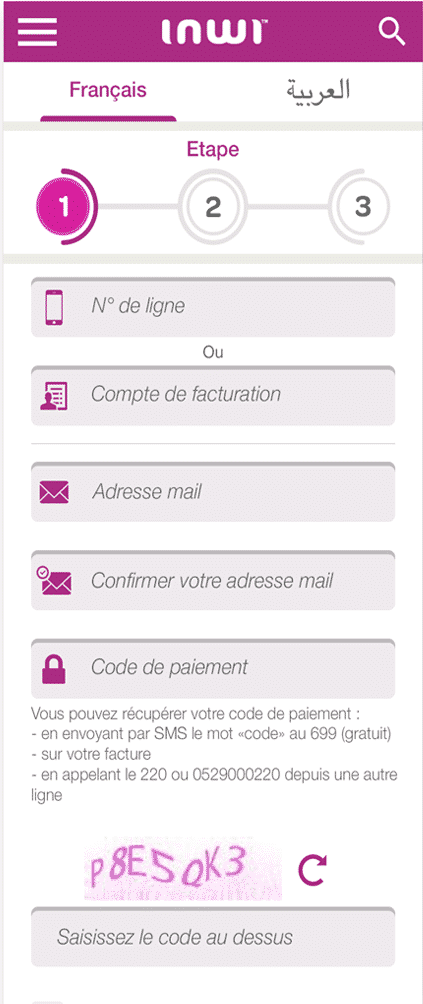The width and height of the screenshot is (423, 1004).
Task: Switch to the Arabic language tab
Action: click(x=317, y=90)
